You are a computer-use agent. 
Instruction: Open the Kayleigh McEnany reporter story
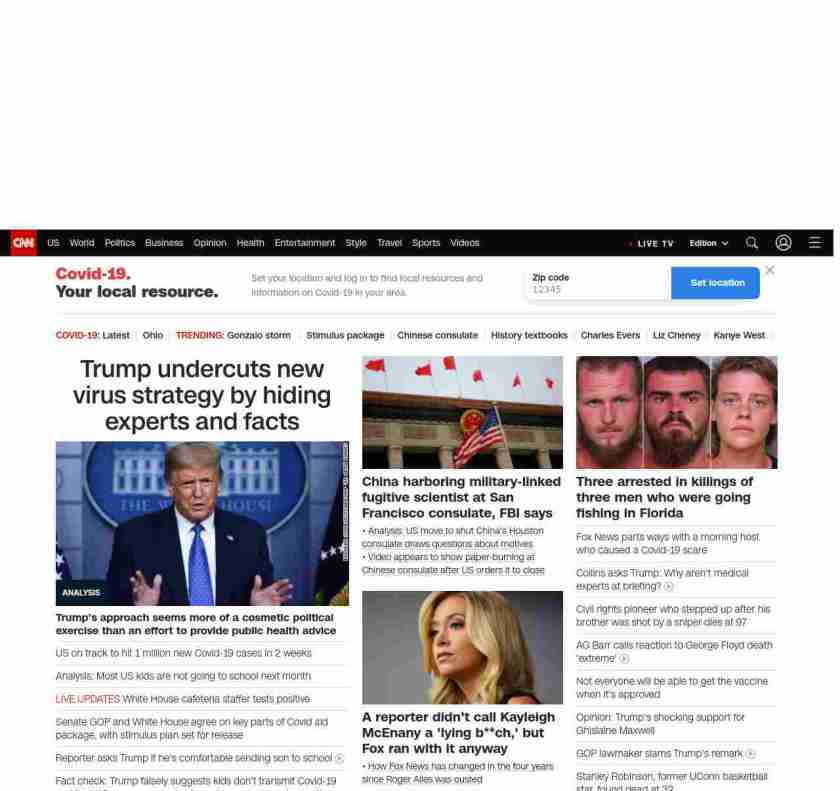click(458, 733)
